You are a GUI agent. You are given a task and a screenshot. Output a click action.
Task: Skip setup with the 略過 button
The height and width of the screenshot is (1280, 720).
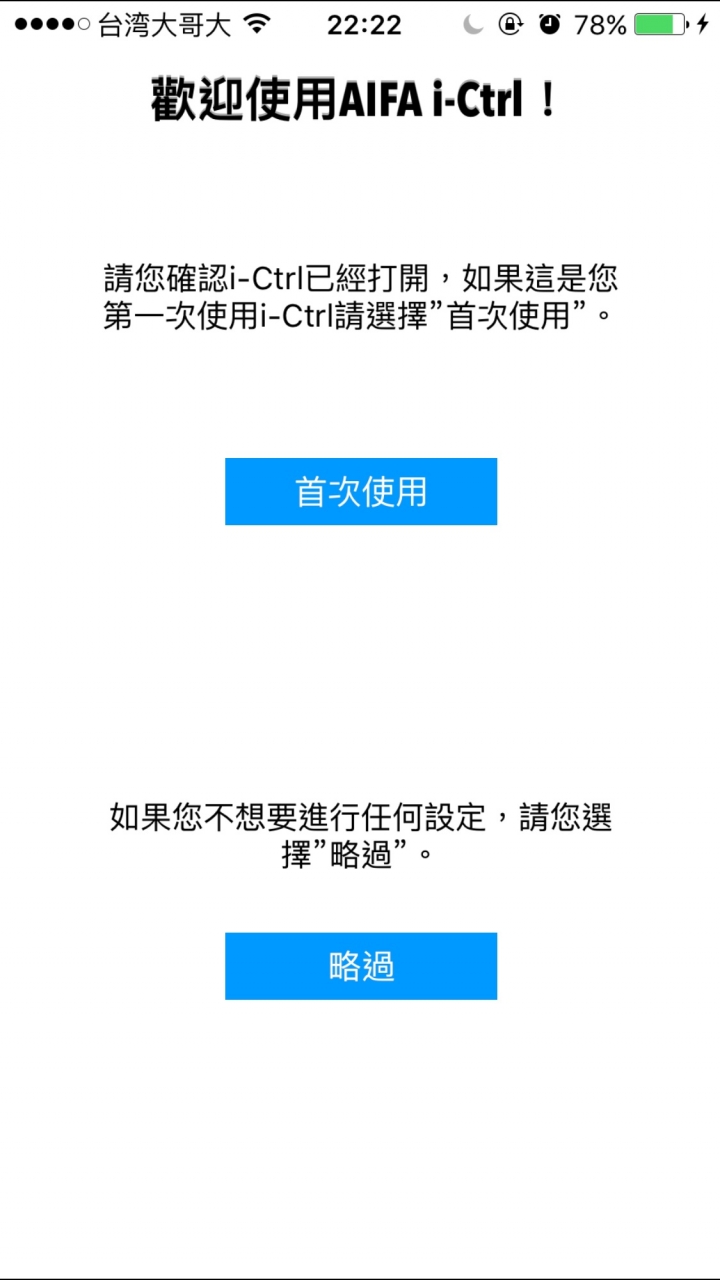pyautogui.click(x=360, y=966)
